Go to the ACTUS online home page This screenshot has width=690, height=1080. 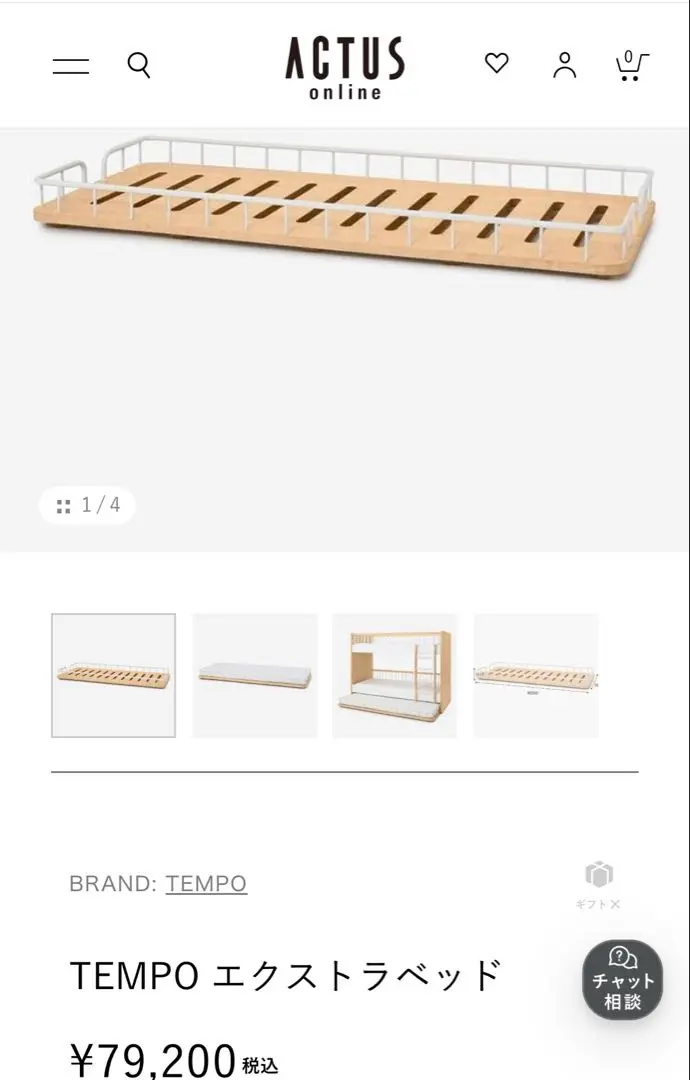(x=345, y=67)
